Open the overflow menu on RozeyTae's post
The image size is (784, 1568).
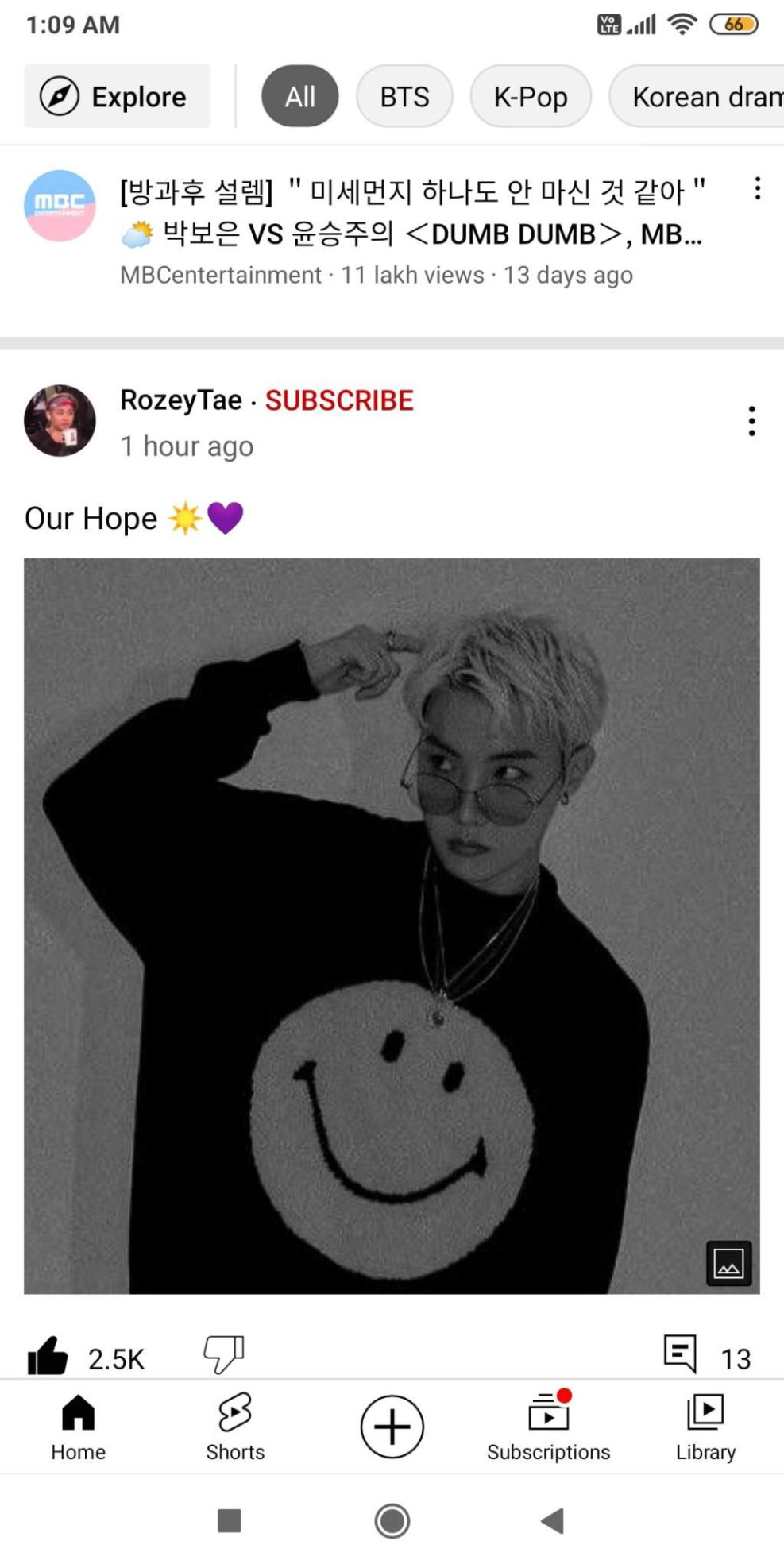[751, 421]
